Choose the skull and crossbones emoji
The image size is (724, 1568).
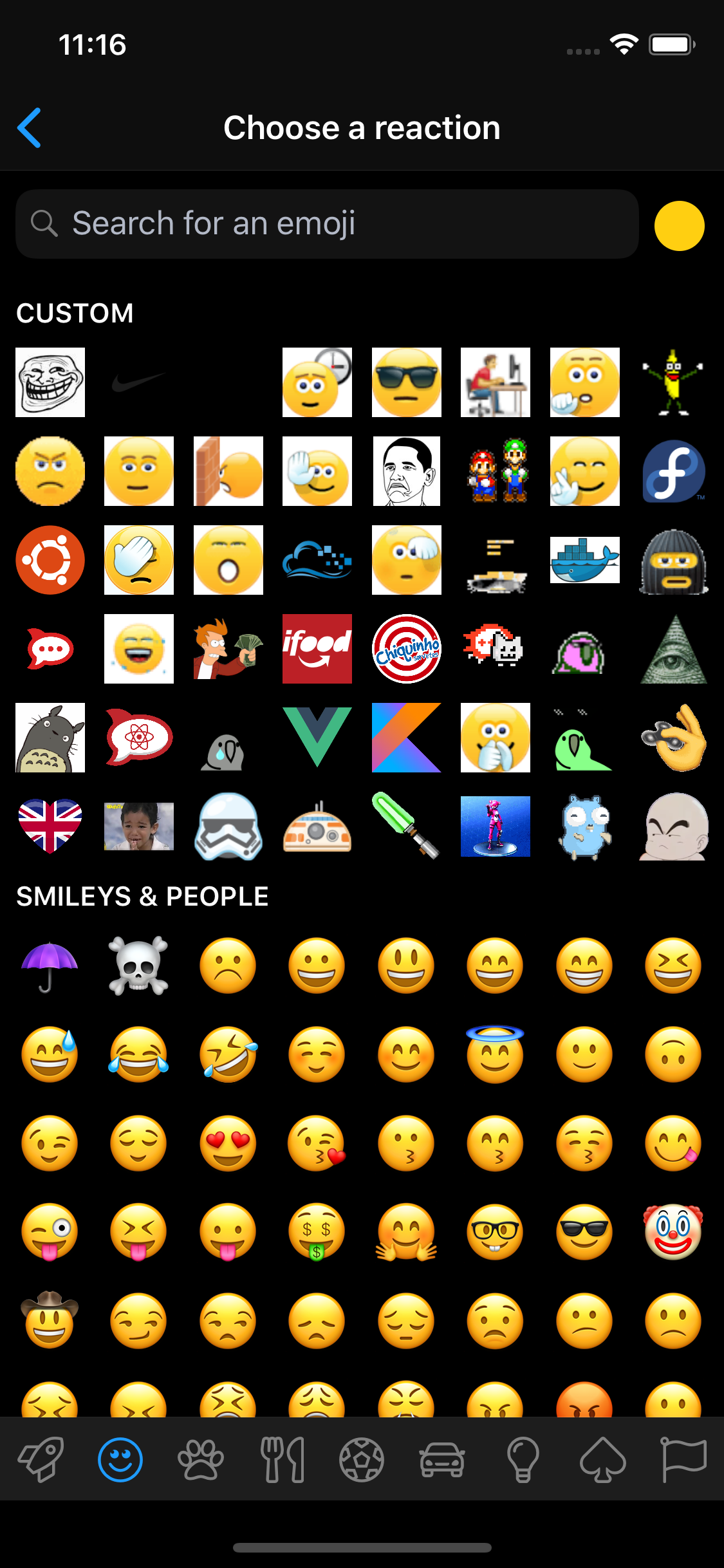139,966
